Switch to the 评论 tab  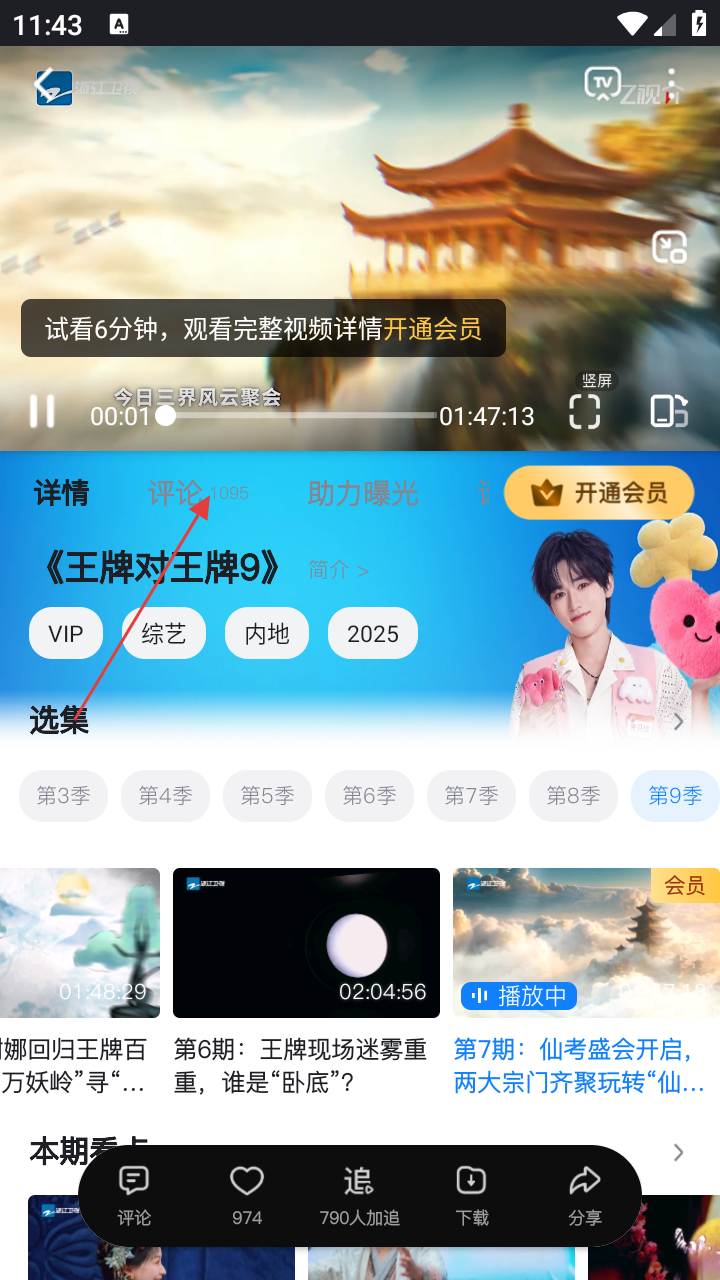tap(176, 493)
